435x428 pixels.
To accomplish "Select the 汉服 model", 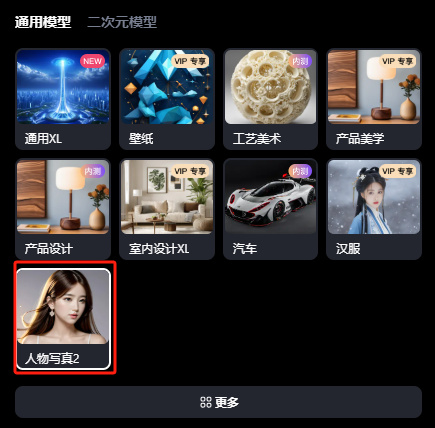I will point(374,209).
